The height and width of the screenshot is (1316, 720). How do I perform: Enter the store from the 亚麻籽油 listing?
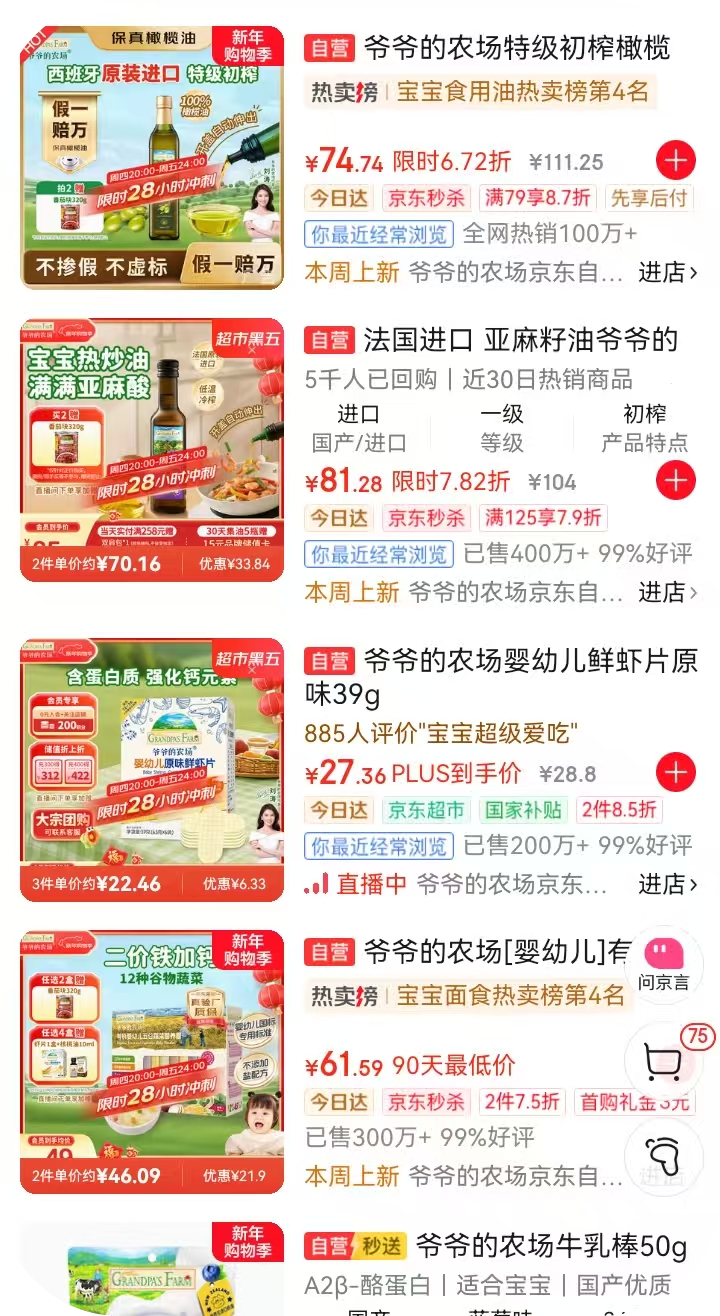point(667,592)
